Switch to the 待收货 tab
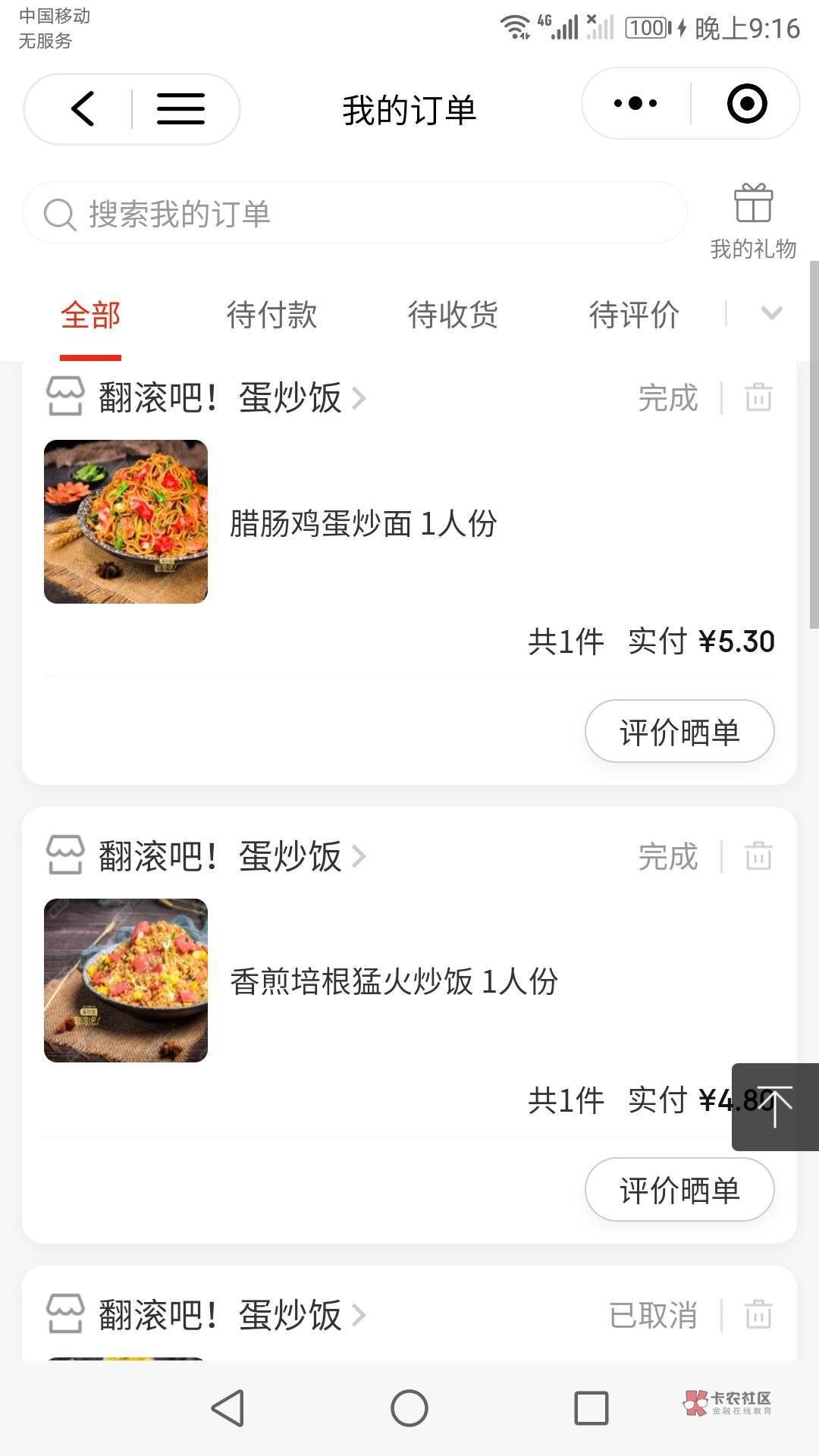The width and height of the screenshot is (819, 1456). tap(453, 315)
